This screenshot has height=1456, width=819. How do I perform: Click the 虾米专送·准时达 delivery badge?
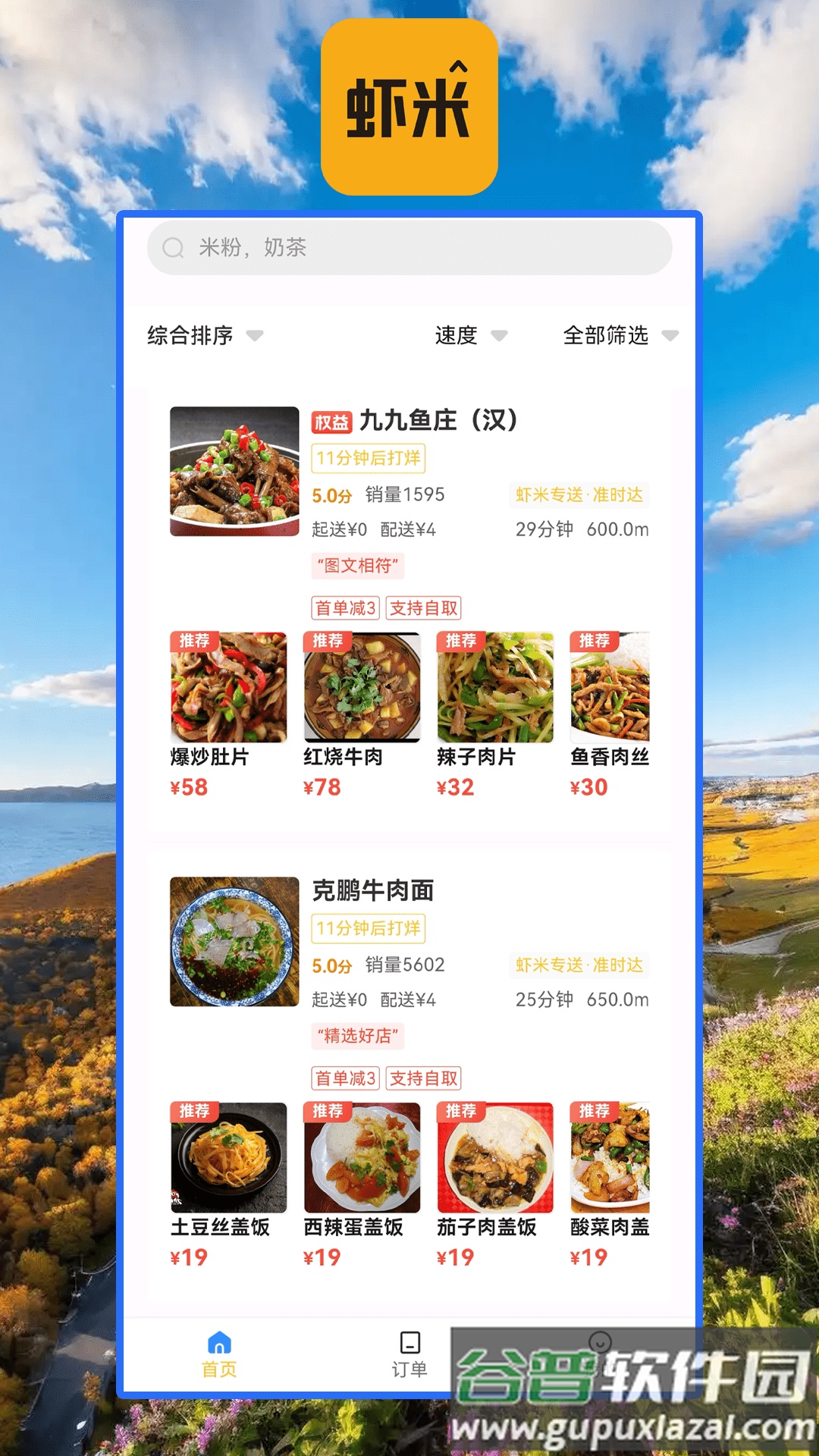582,494
